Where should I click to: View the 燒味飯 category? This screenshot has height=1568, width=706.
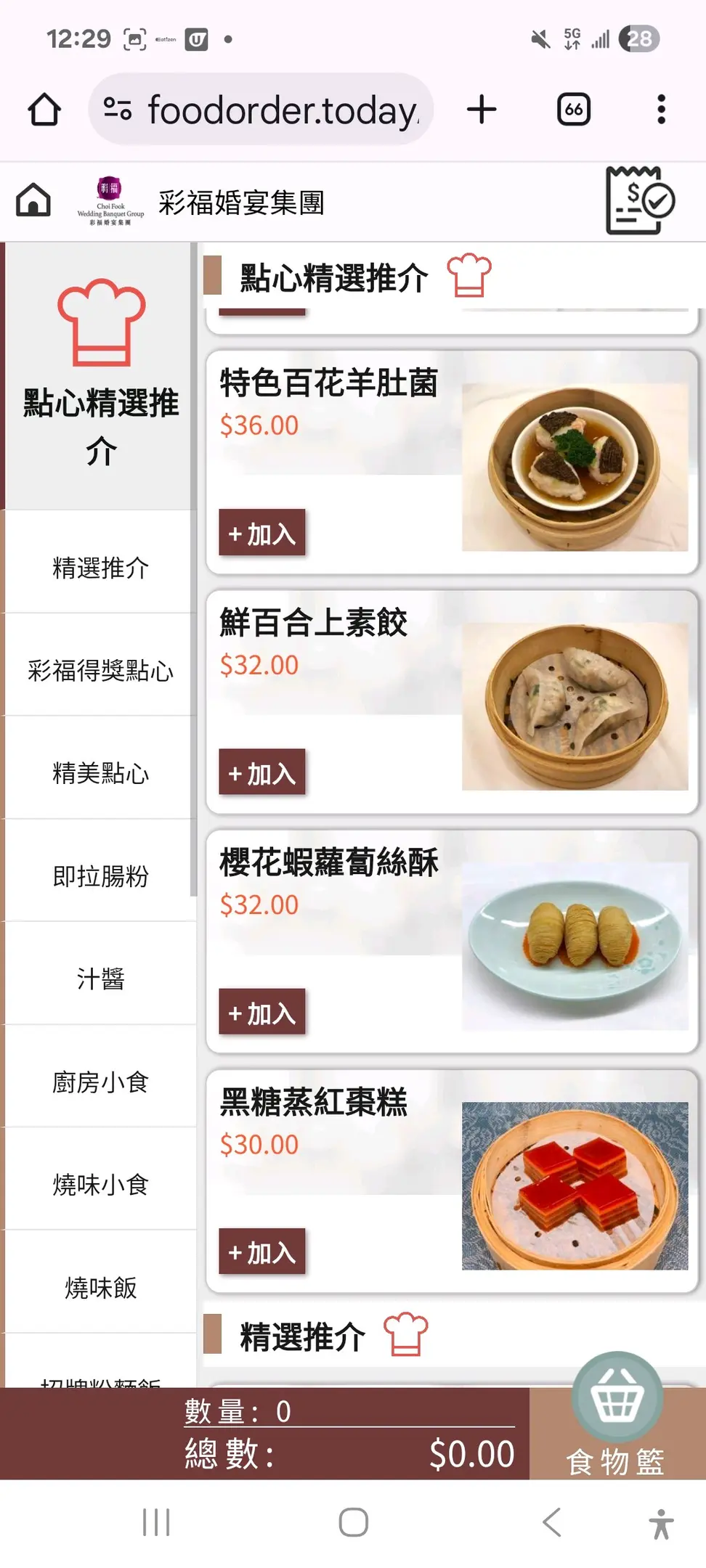click(100, 1287)
